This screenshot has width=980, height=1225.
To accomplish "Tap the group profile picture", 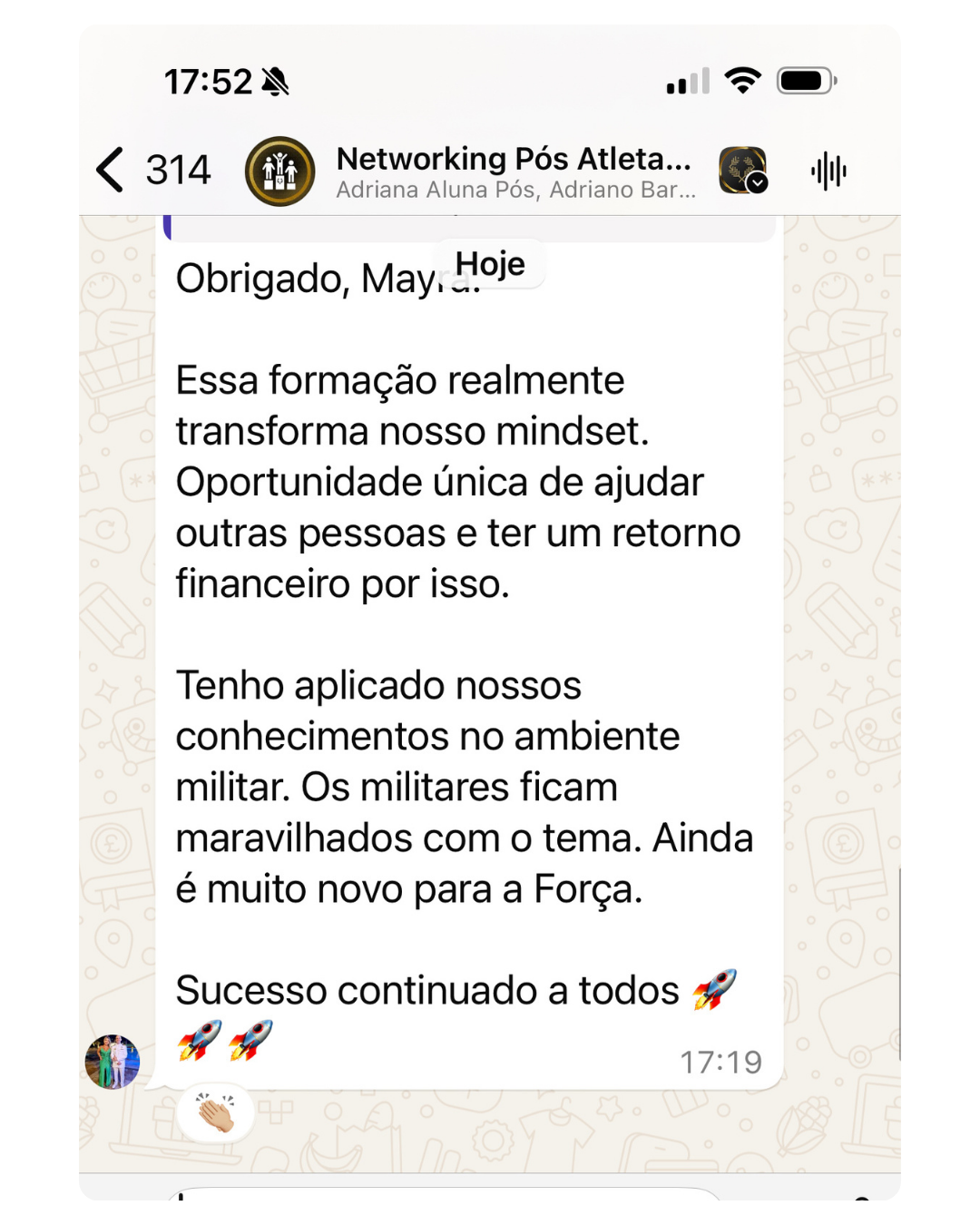I will point(280,171).
